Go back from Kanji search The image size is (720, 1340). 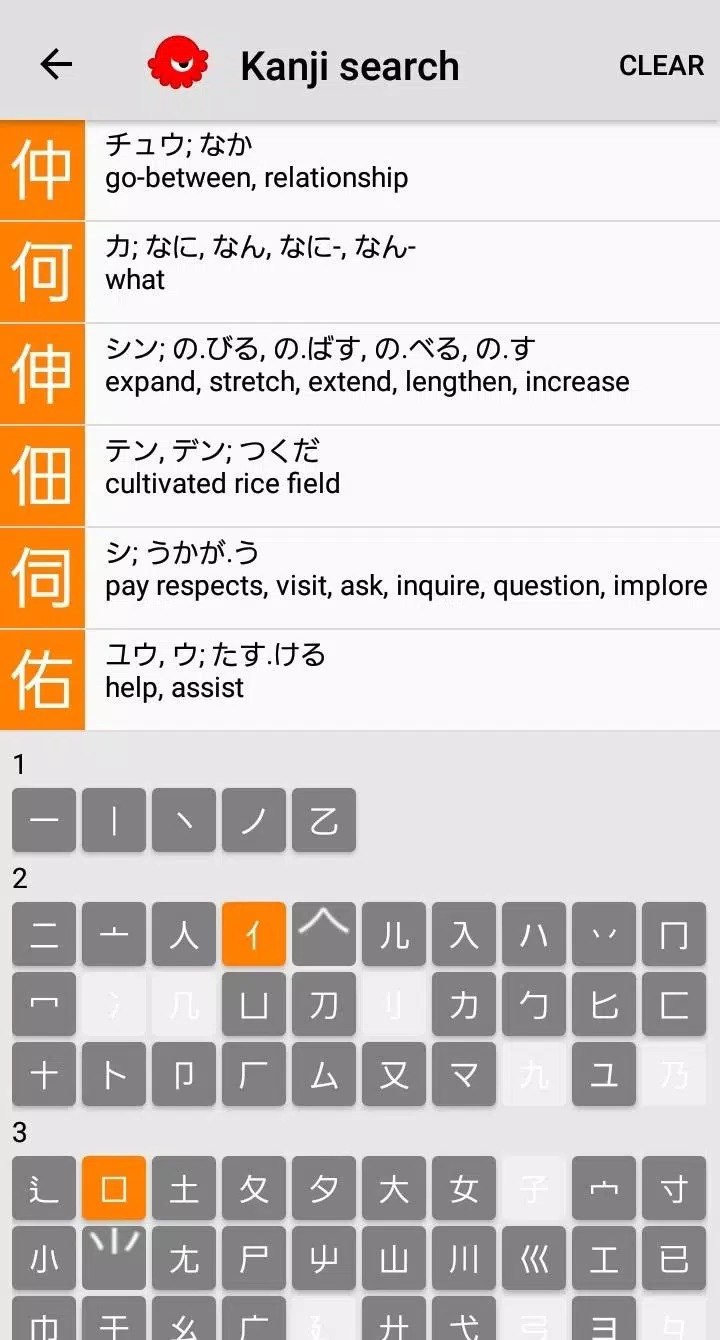click(56, 65)
